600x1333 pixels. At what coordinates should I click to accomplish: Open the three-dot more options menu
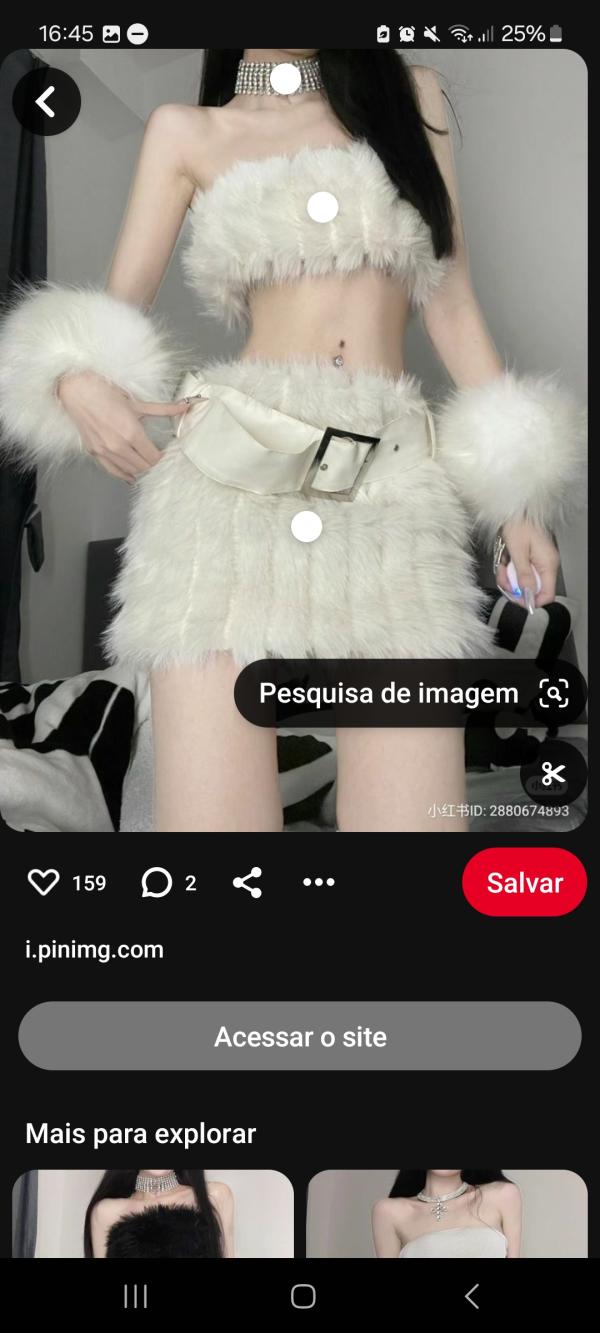318,882
